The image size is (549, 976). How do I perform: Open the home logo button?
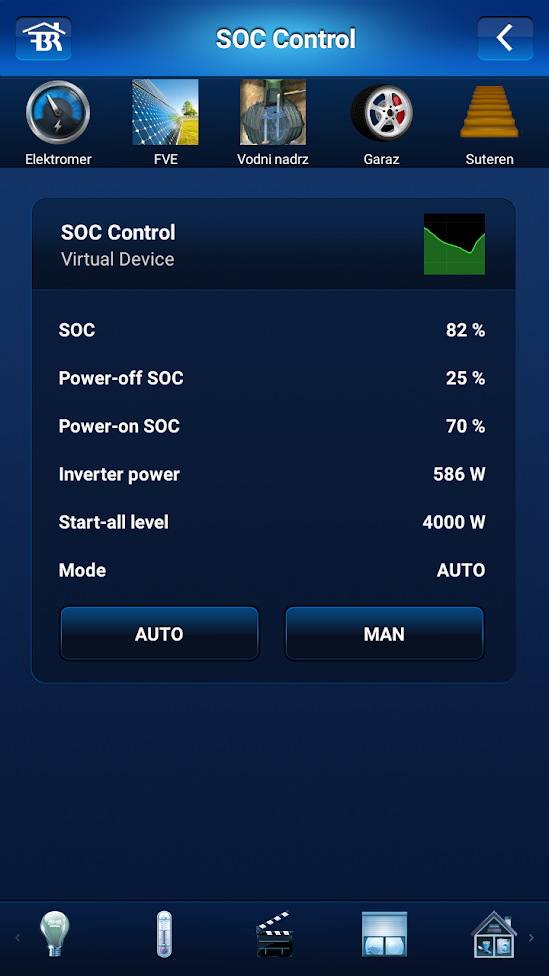pyautogui.click(x=43, y=39)
